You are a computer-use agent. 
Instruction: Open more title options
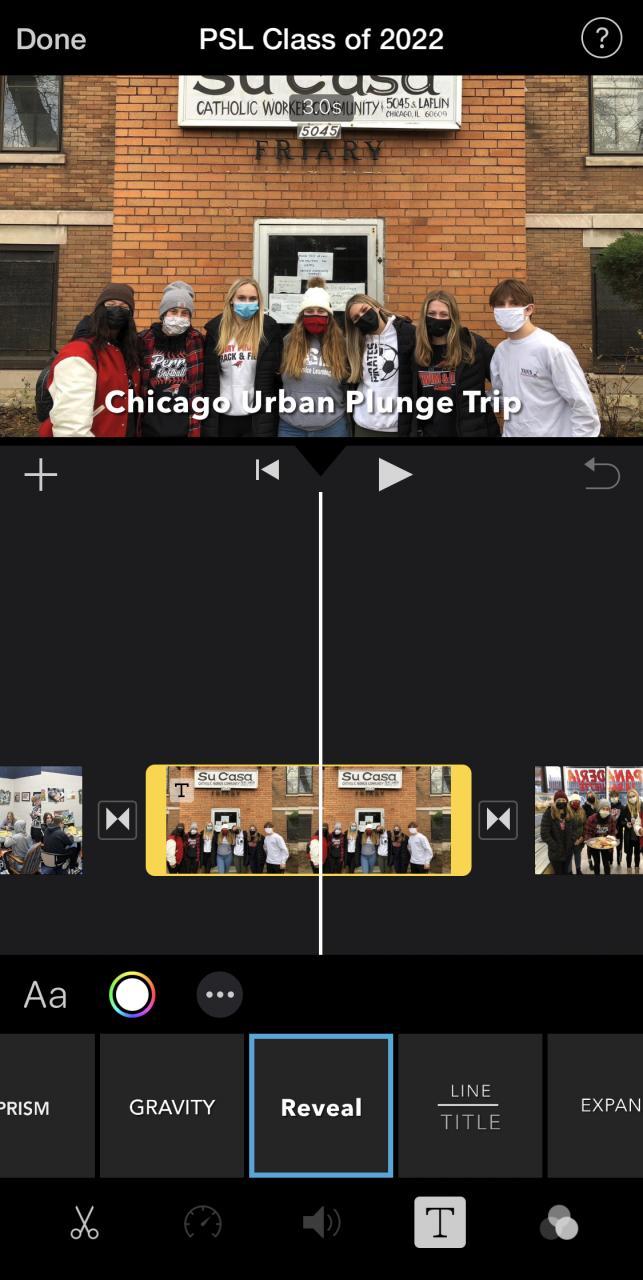coord(220,995)
